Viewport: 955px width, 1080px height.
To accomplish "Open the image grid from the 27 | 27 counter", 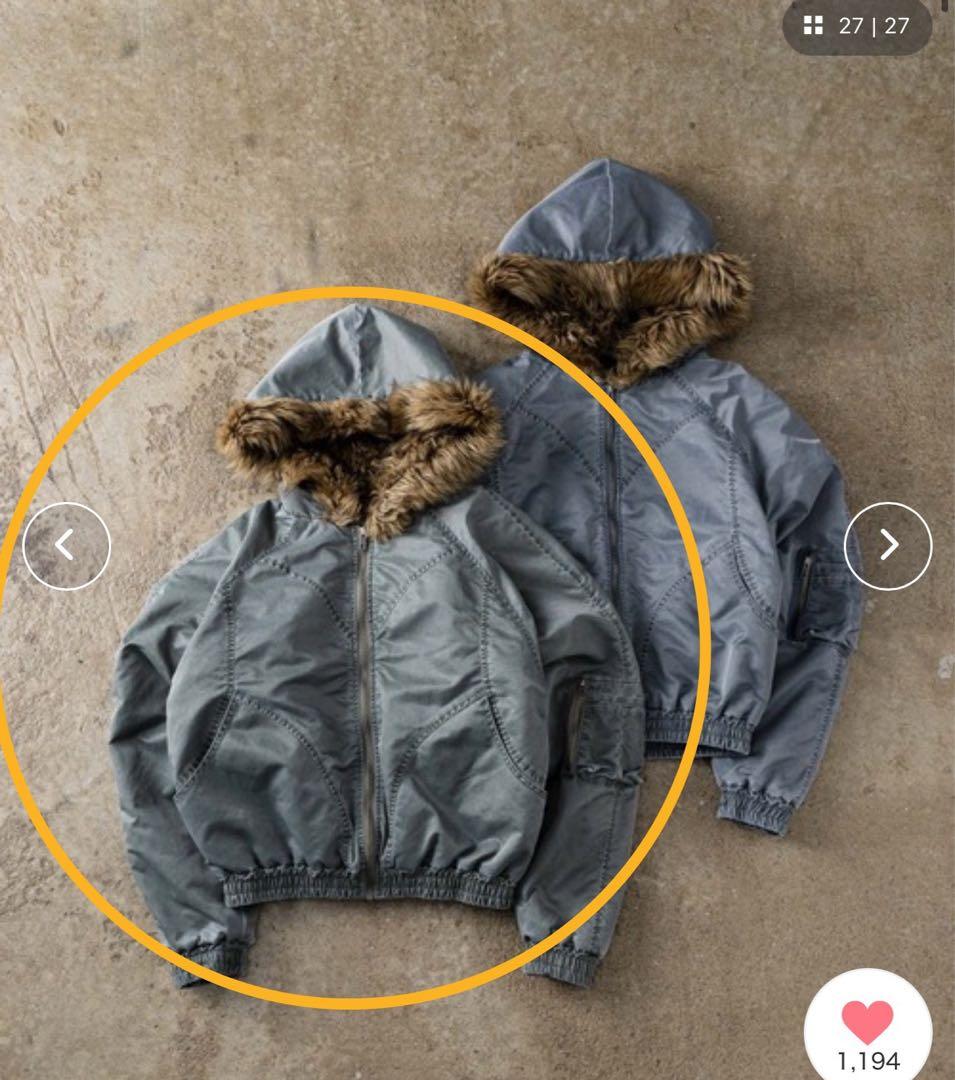I will click(857, 26).
